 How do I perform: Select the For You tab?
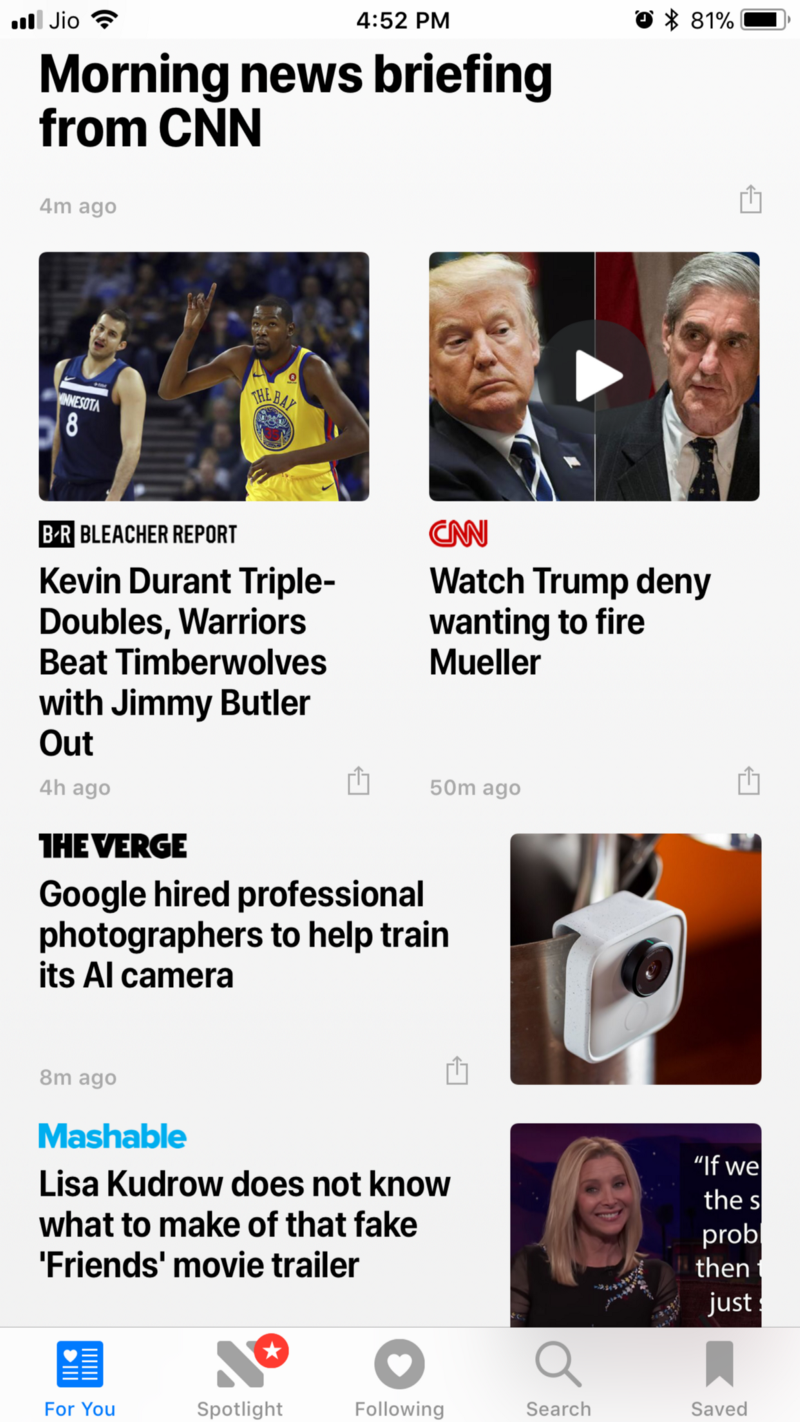80,1378
